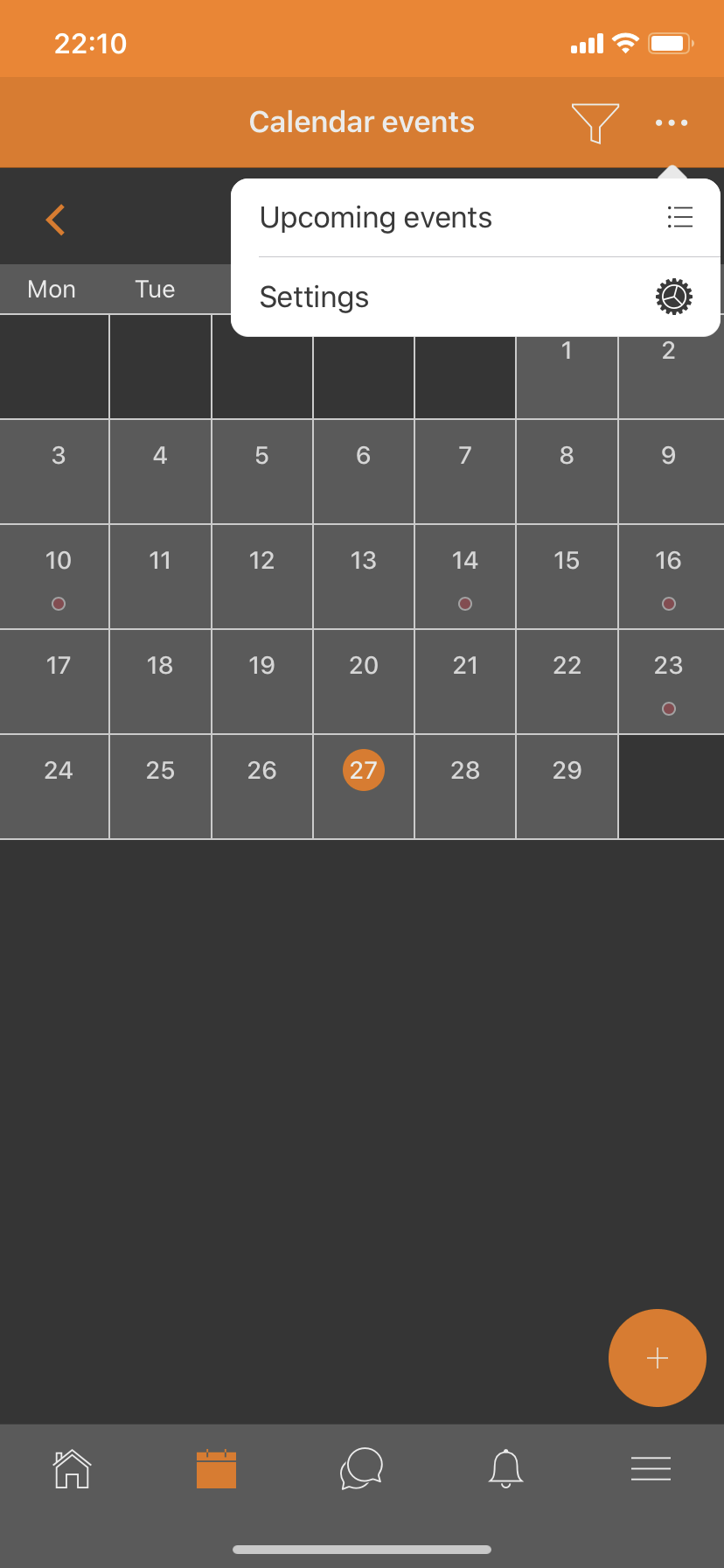This screenshot has width=724, height=1568.
Task: Open Settings from the popup menu
Action: [476, 297]
